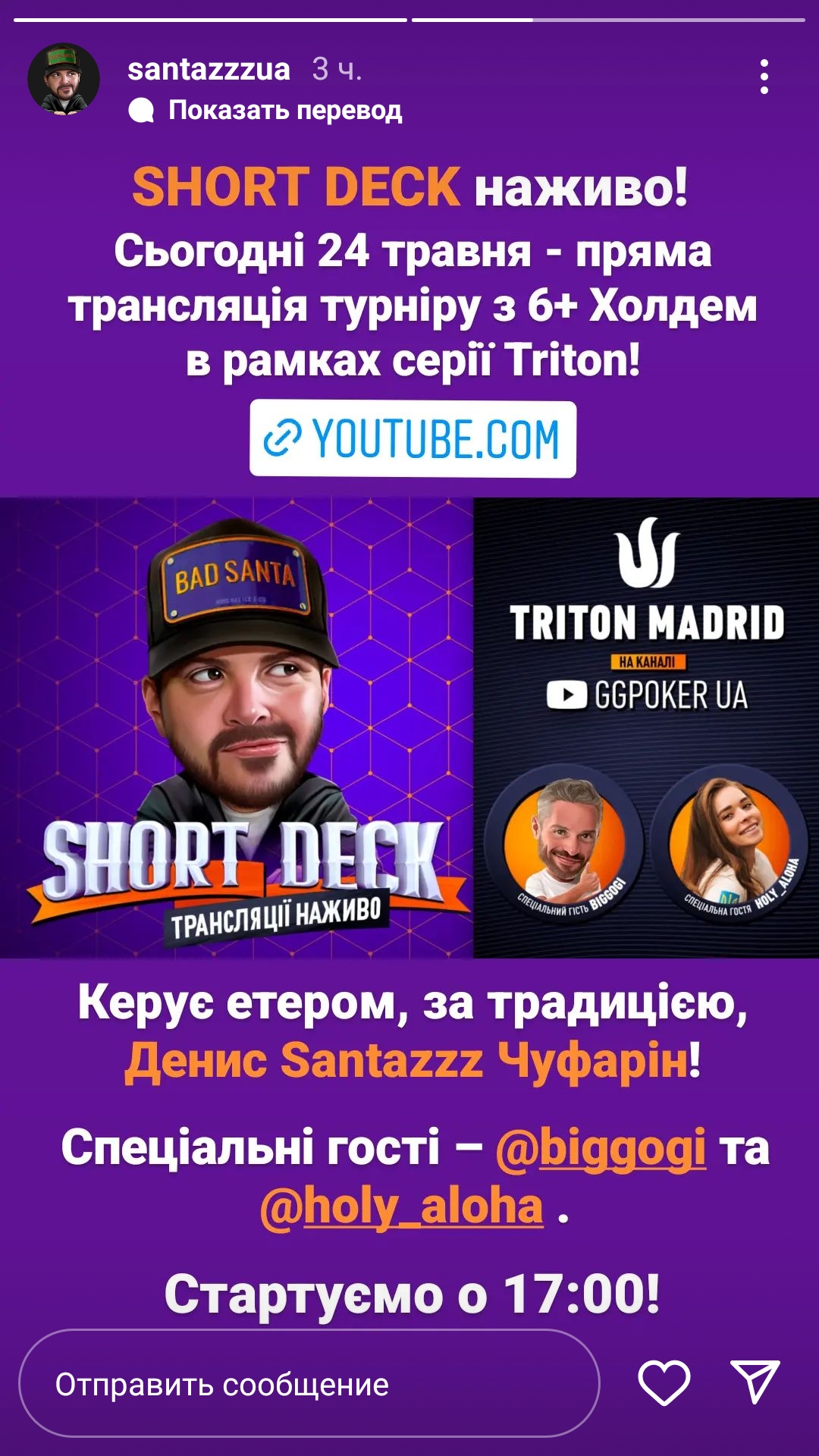Viewport: 819px width, 1456px height.
Task: Share the story via paper plane icon
Action: (755, 1381)
